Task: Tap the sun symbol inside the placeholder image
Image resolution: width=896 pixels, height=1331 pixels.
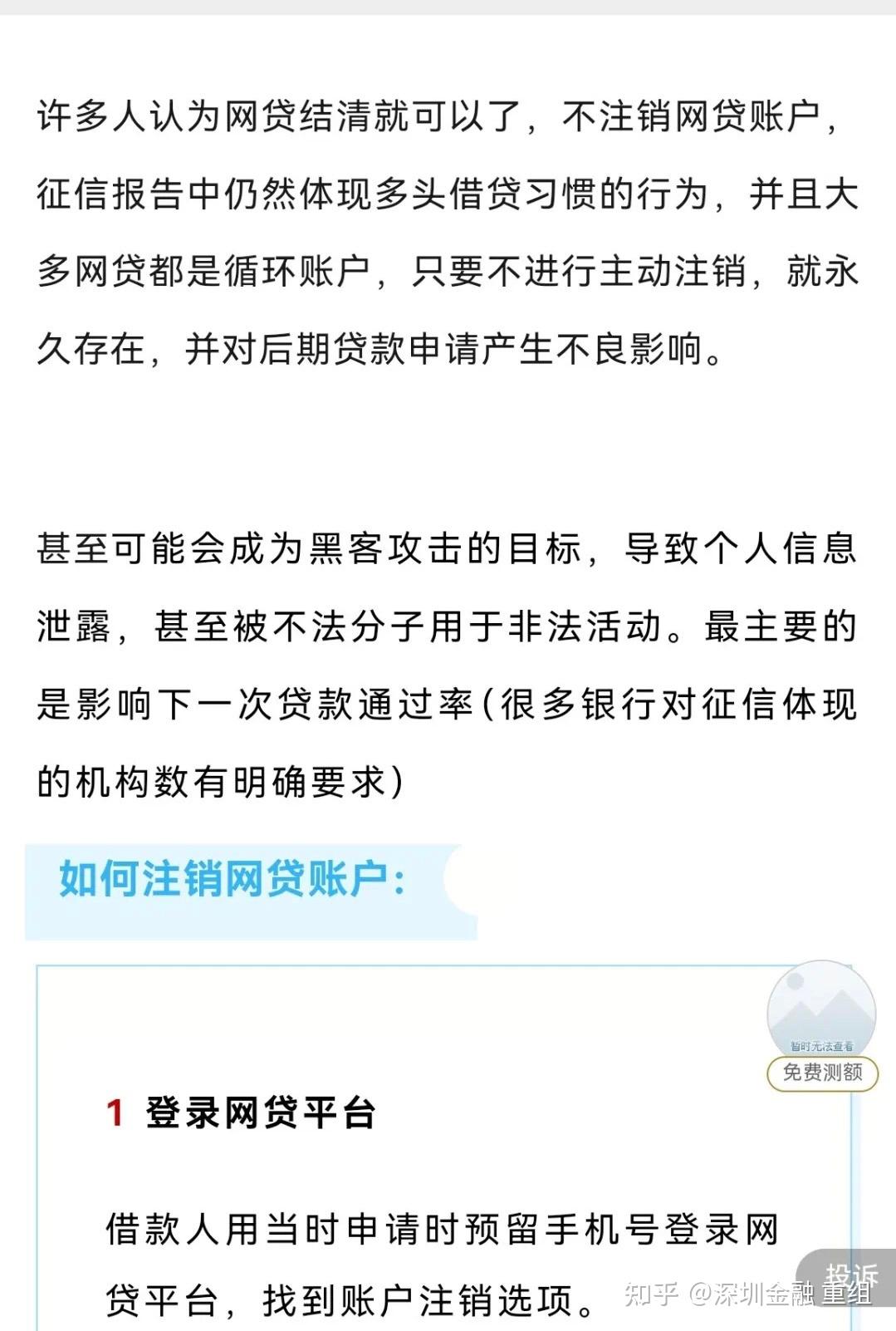Action: [794, 980]
